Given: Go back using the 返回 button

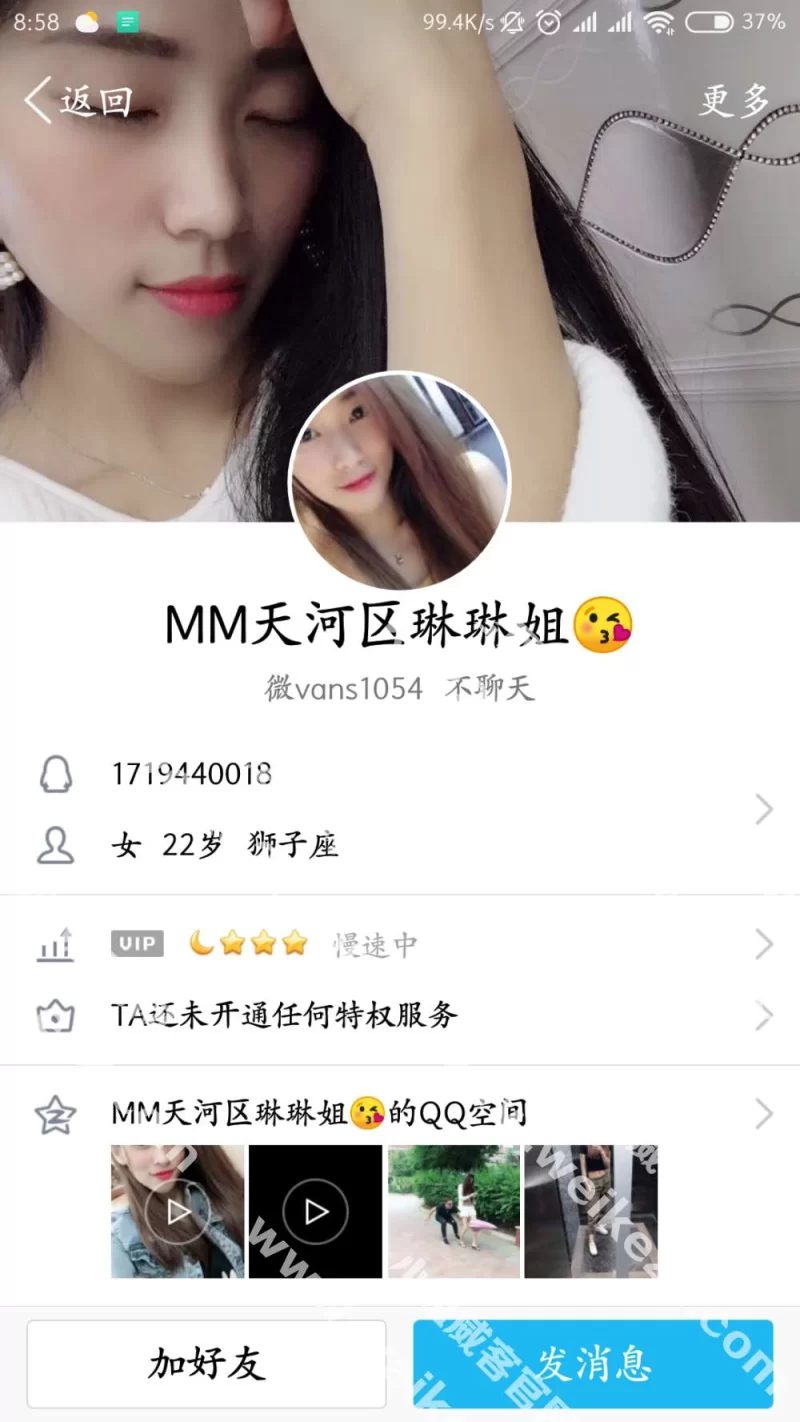Looking at the screenshot, I should pyautogui.click(x=78, y=100).
